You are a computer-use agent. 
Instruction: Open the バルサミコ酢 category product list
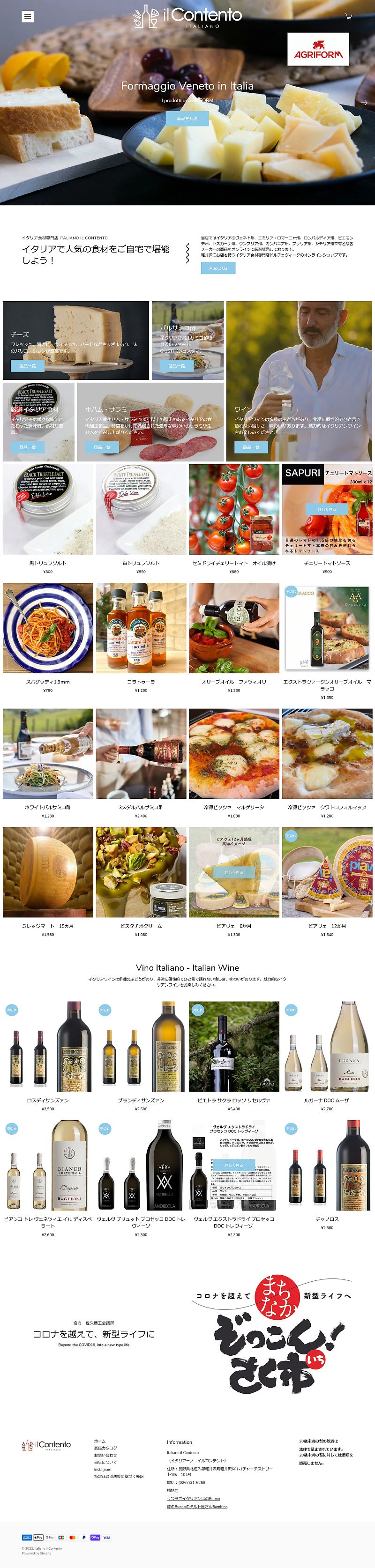tap(177, 366)
